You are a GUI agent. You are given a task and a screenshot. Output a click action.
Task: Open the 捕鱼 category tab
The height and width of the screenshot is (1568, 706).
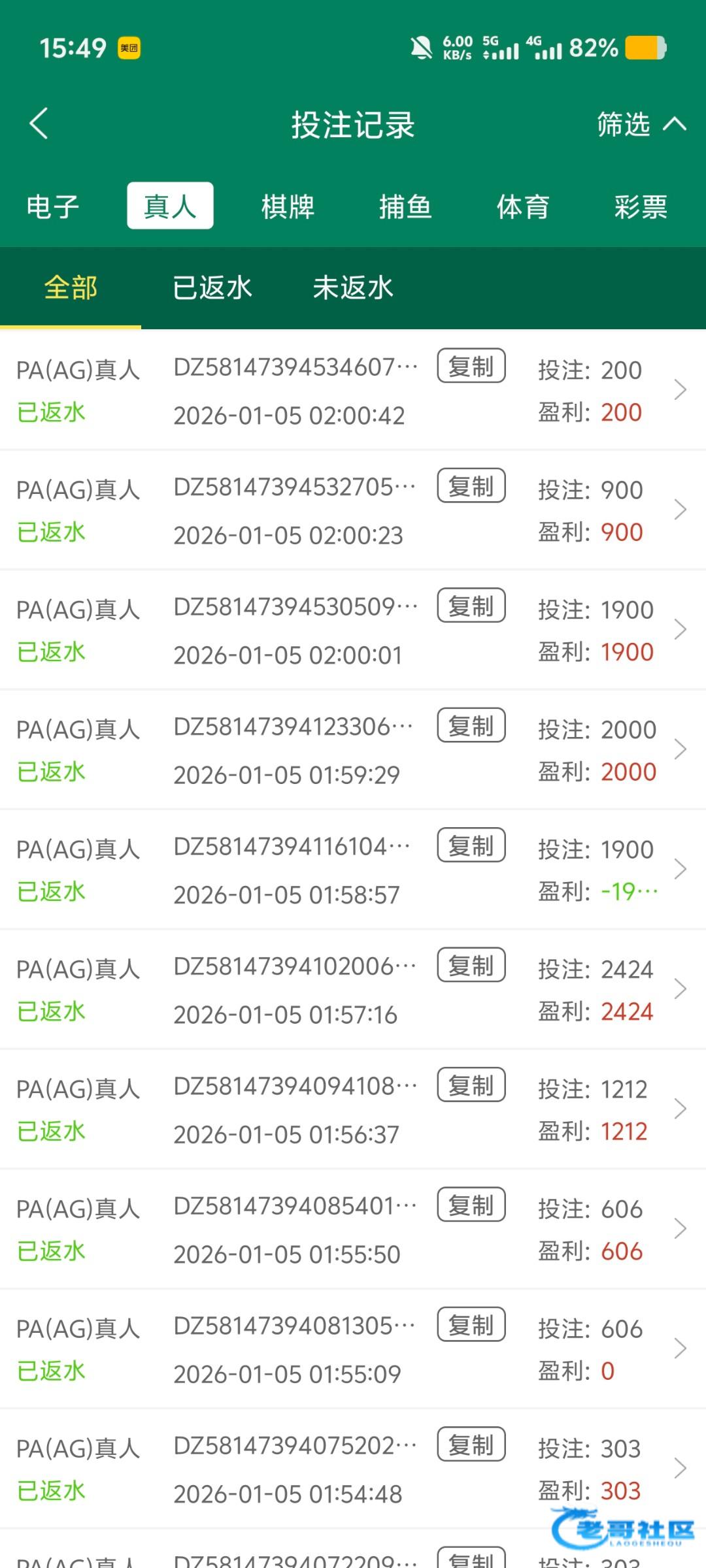point(405,206)
